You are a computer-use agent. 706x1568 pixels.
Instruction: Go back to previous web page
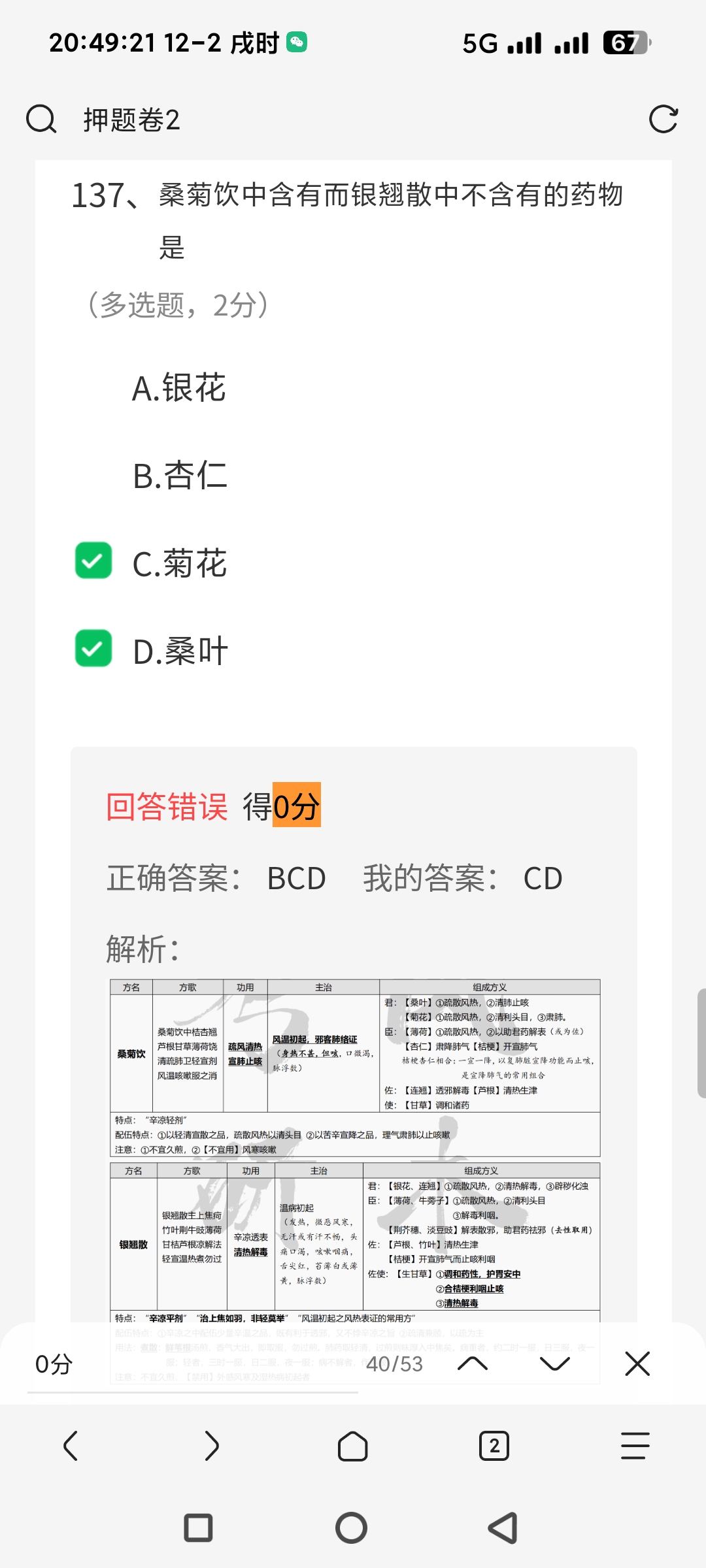click(71, 1446)
